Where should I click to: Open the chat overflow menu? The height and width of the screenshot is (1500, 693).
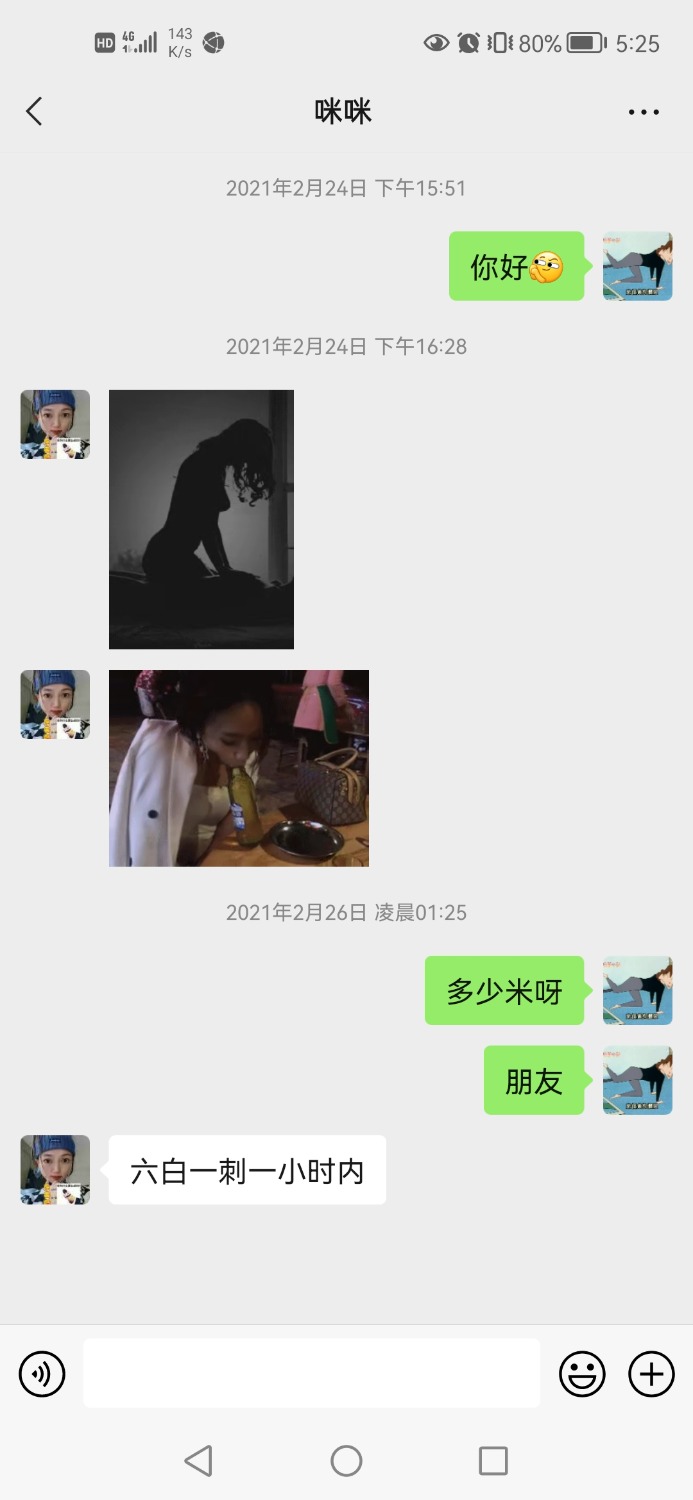(643, 112)
